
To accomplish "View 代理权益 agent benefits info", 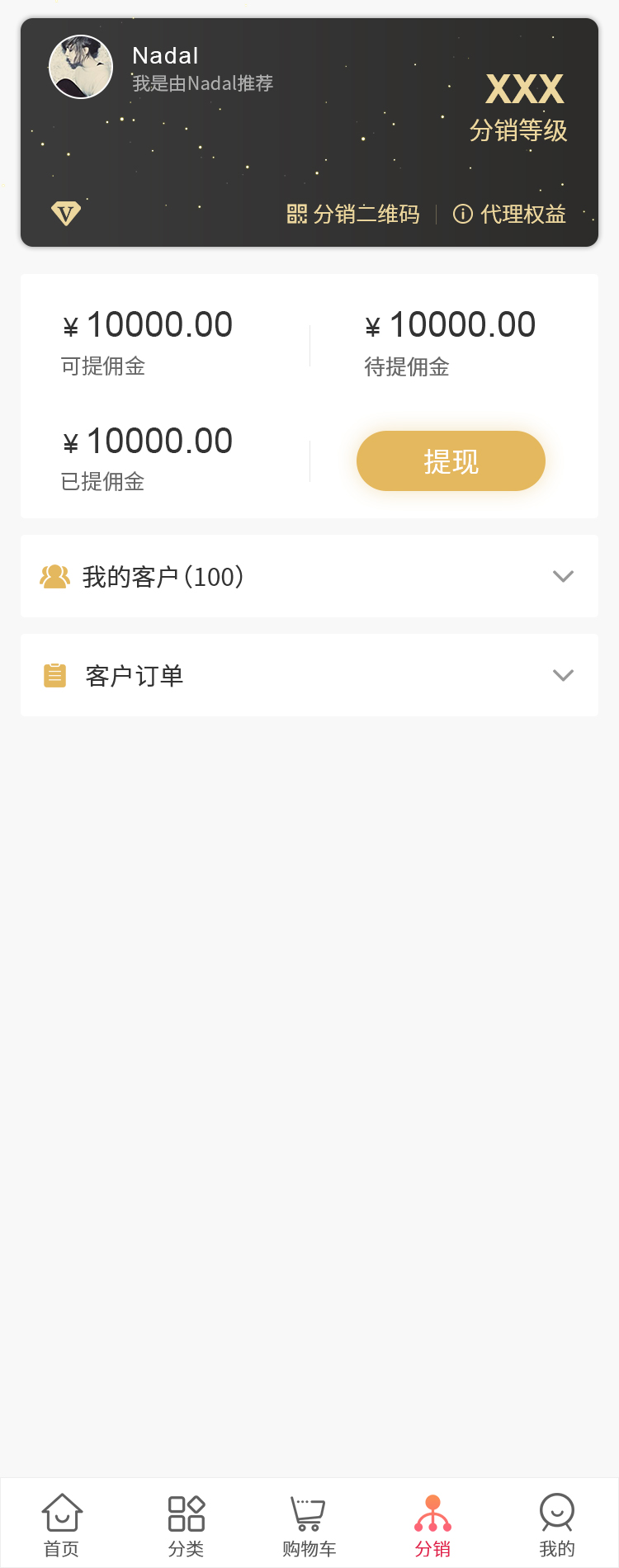I will (x=509, y=215).
